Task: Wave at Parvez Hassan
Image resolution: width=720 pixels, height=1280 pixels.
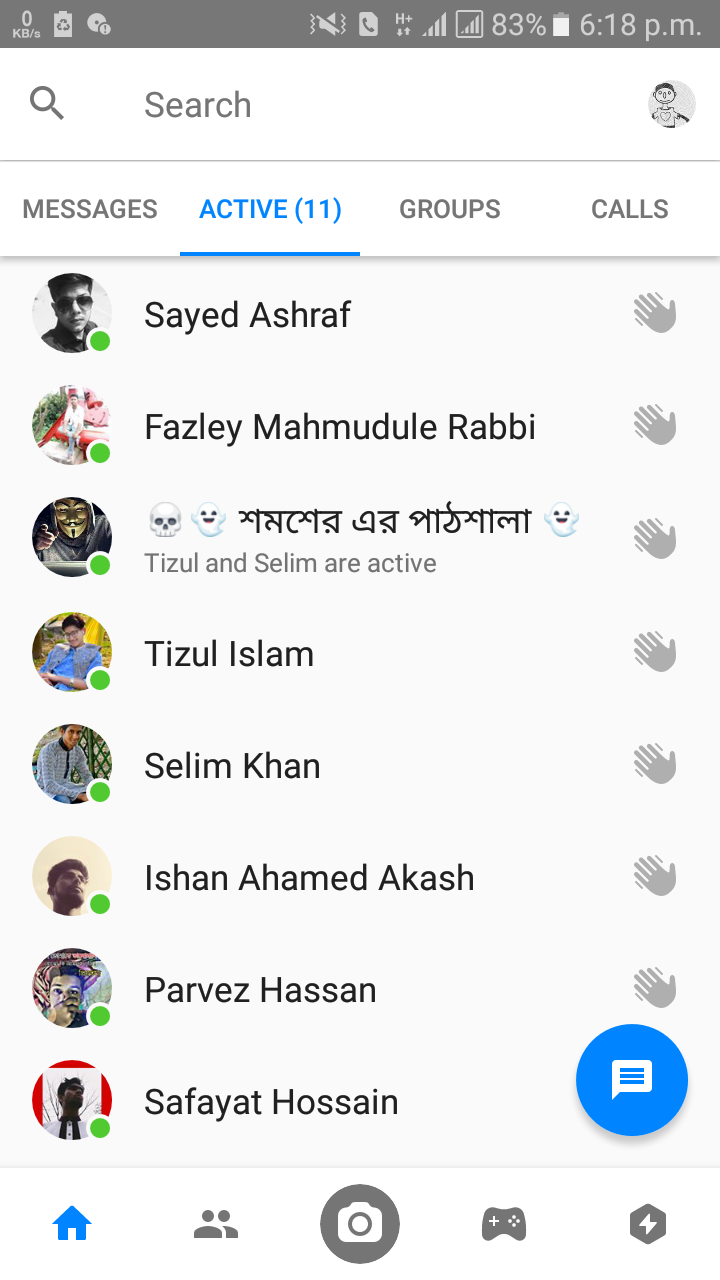Action: 655,990
